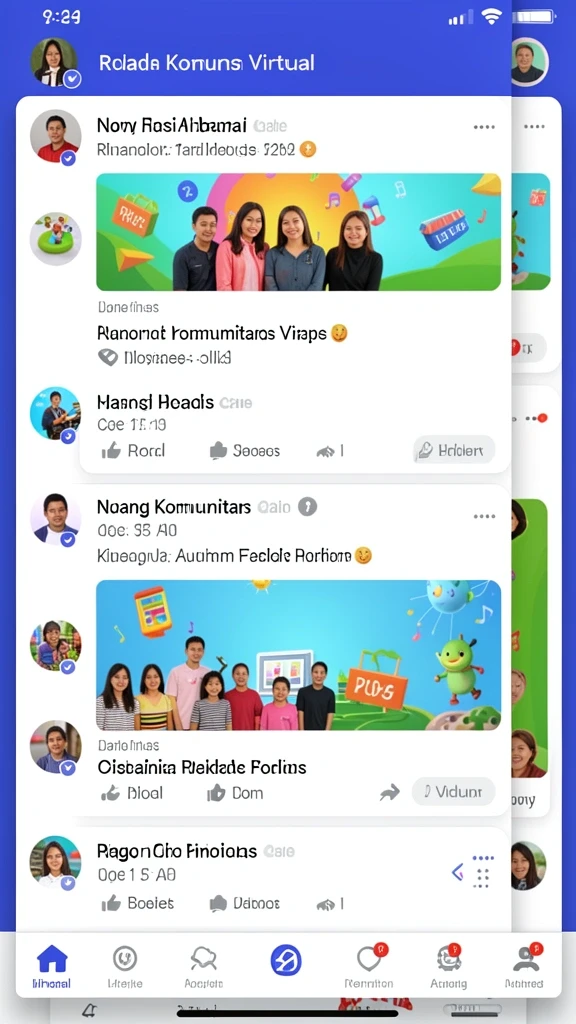Open the Rennriton tab with heart icon
Image resolution: width=576 pixels, height=1024 pixels.
pos(369,965)
